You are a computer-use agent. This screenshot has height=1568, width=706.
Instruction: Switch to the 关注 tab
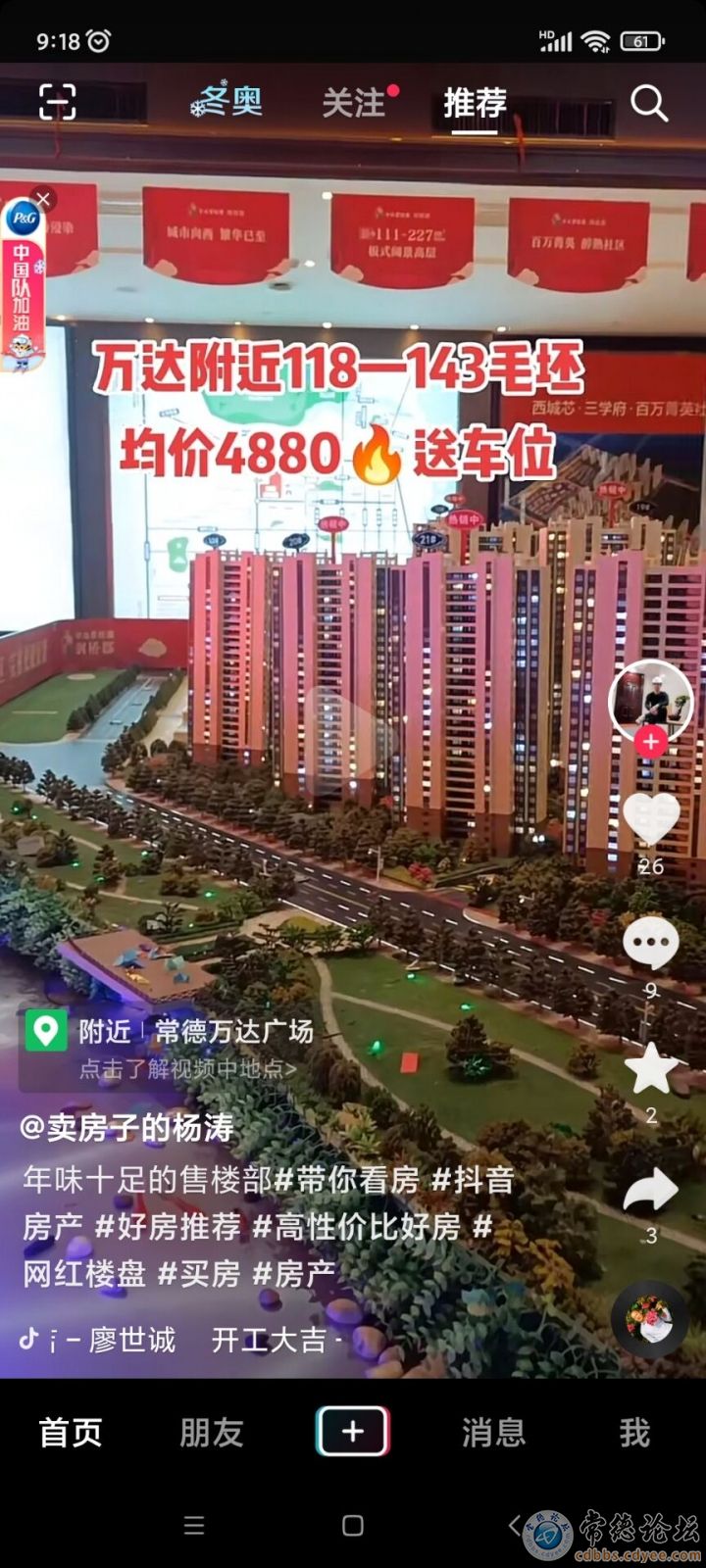[x=355, y=102]
